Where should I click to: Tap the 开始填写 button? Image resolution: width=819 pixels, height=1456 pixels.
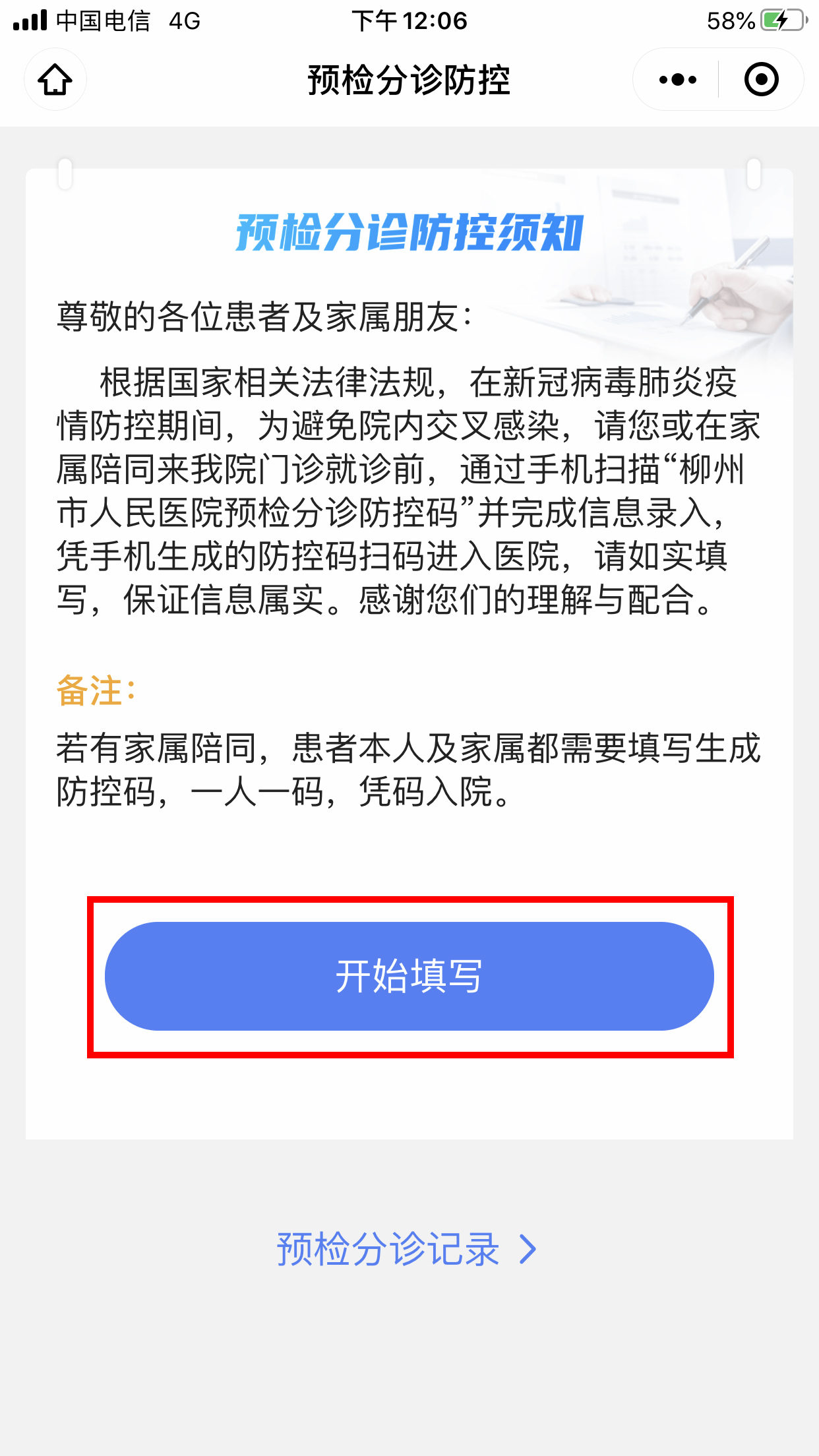click(x=409, y=976)
